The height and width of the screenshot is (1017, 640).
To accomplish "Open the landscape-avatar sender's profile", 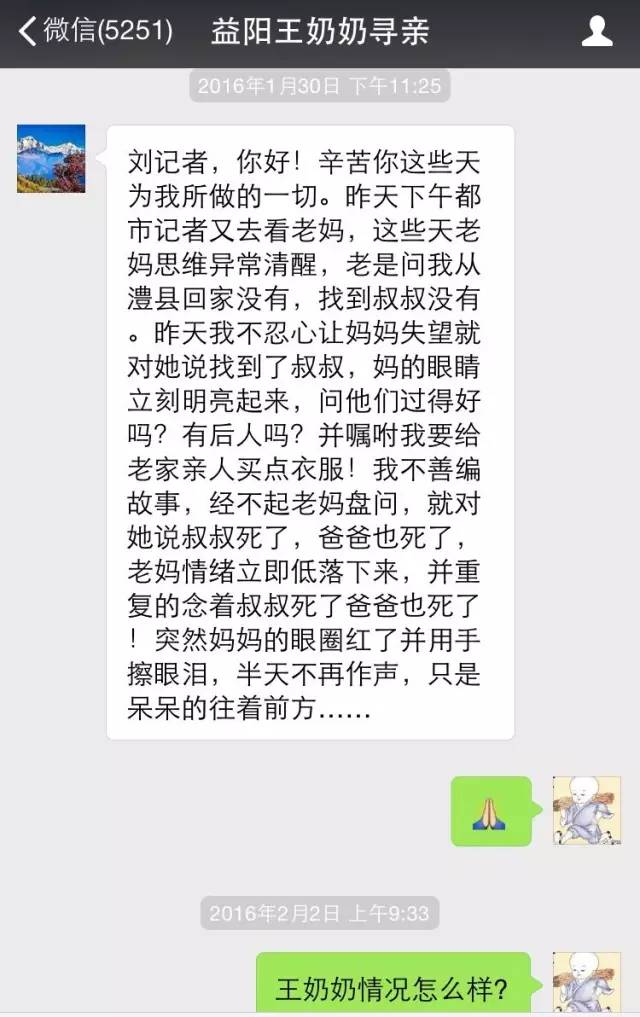I will (51, 158).
